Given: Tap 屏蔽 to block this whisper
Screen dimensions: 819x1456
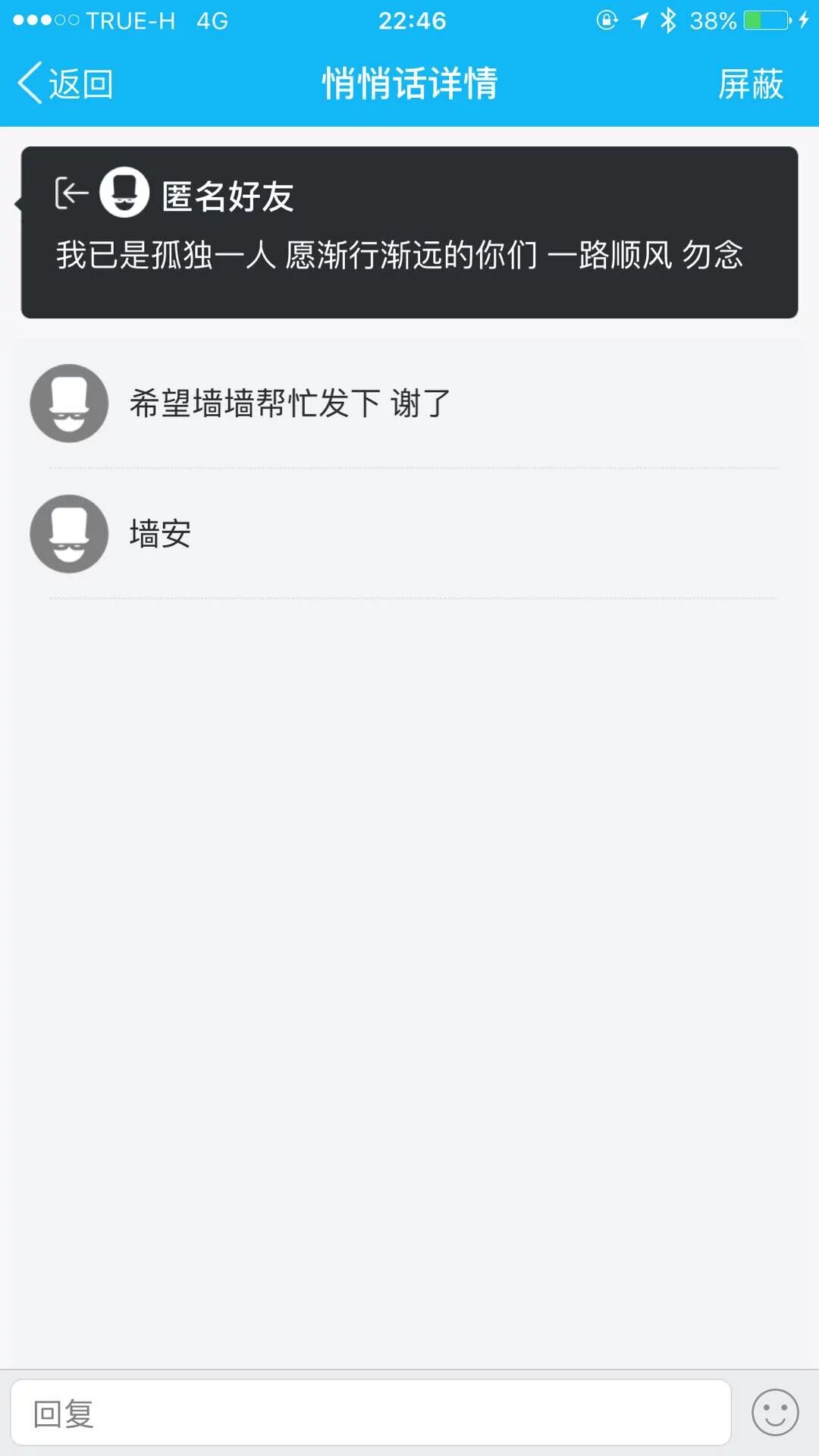Looking at the screenshot, I should click(x=750, y=83).
